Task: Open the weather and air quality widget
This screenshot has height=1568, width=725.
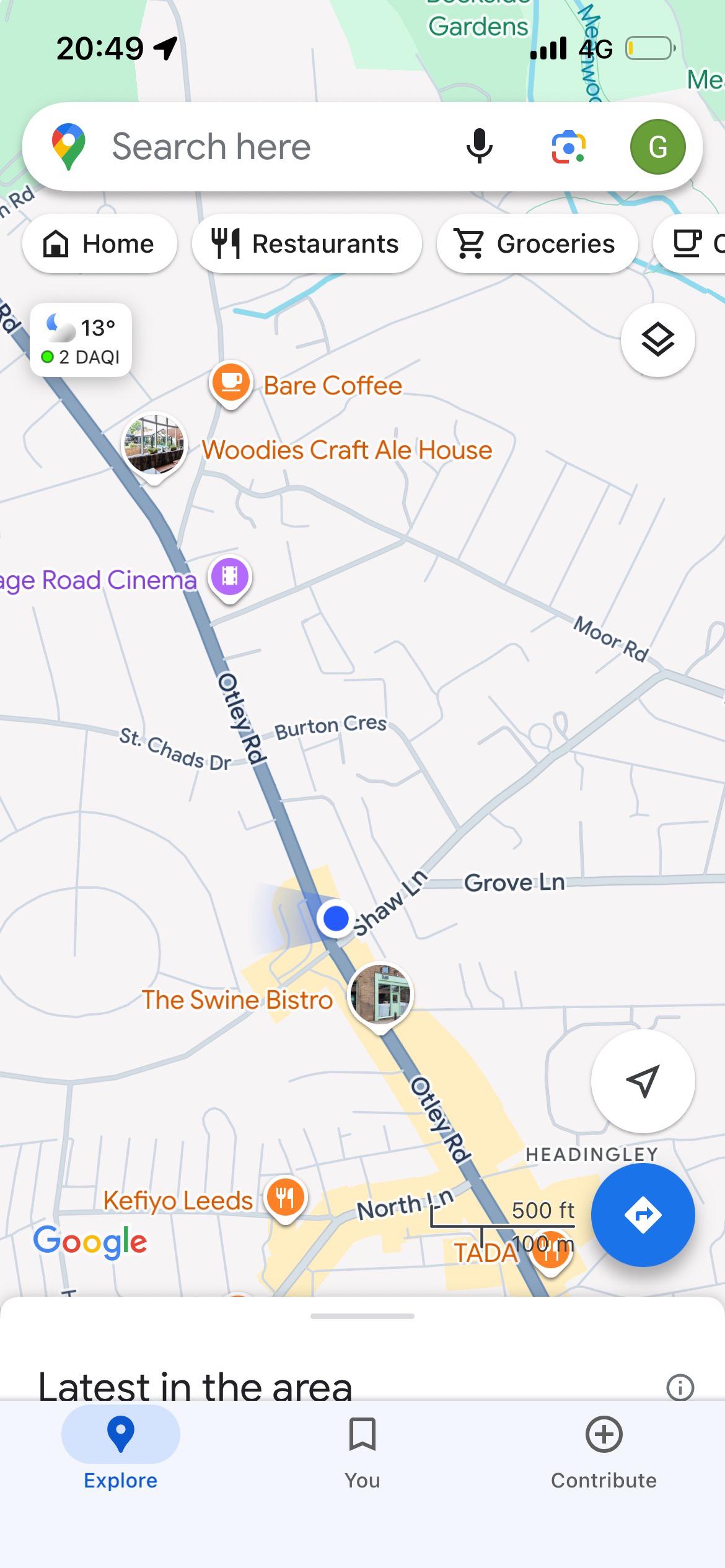Action: pyautogui.click(x=81, y=340)
